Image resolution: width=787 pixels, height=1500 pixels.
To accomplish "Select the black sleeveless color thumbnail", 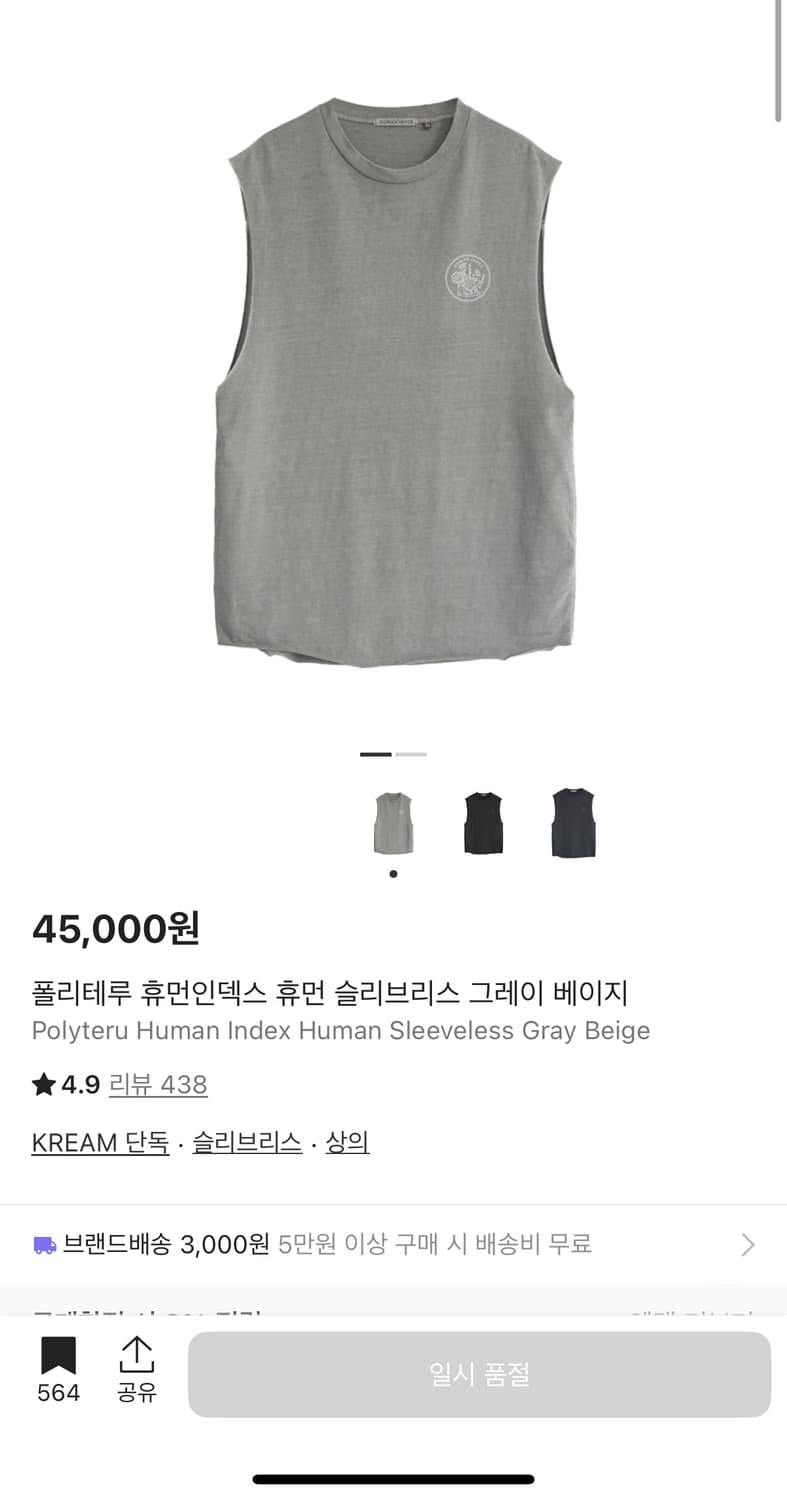I will [483, 822].
